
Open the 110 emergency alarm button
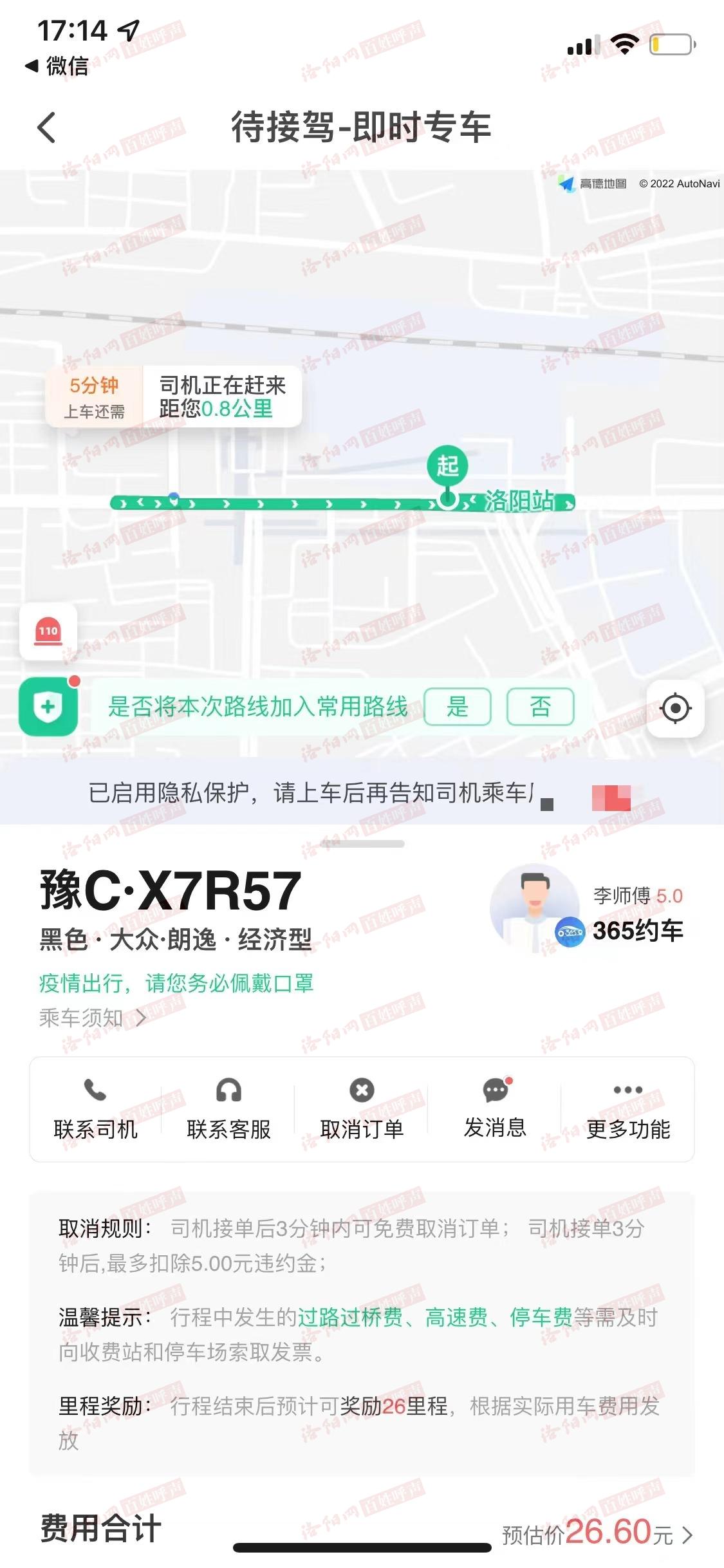(48, 631)
